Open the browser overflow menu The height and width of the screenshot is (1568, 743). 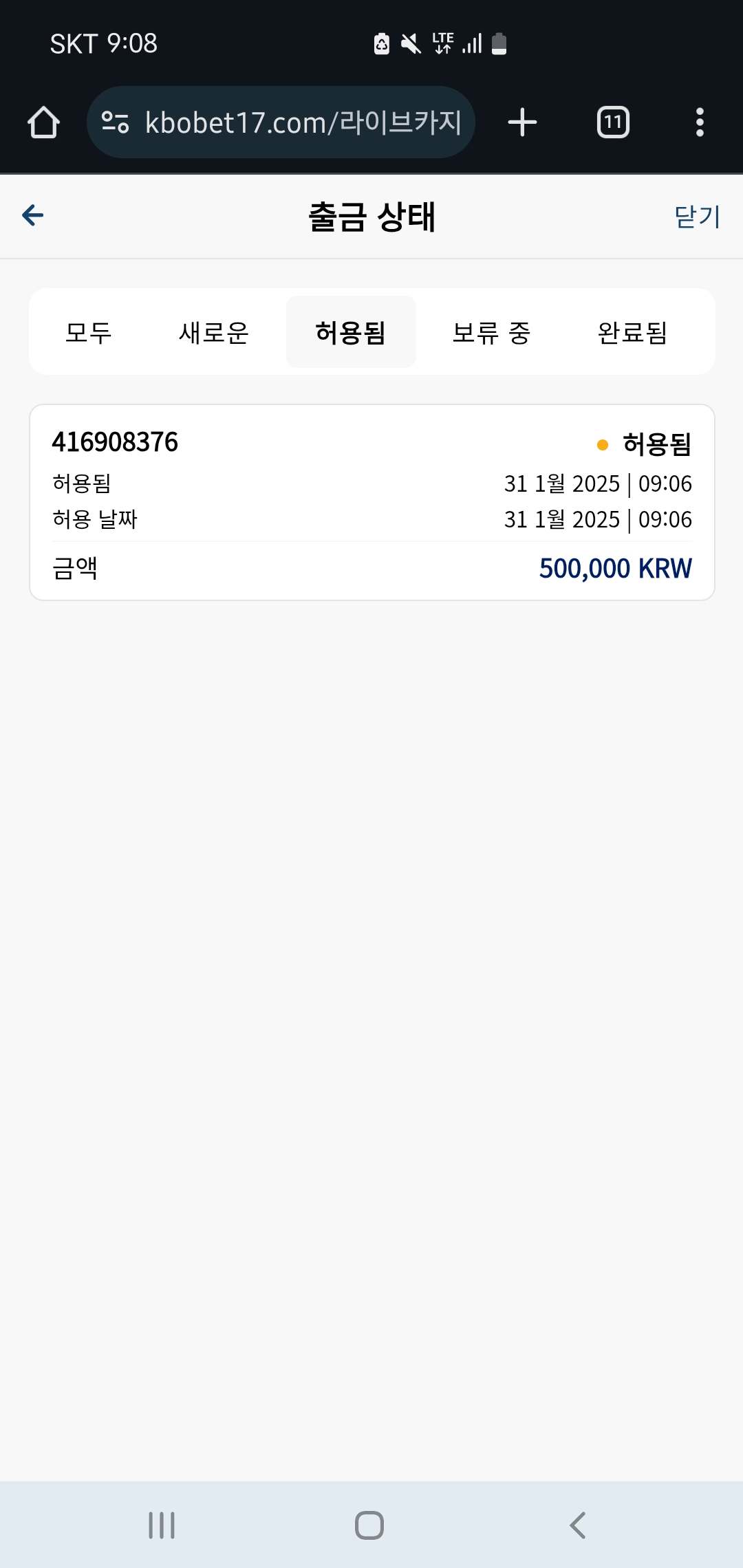(x=700, y=122)
